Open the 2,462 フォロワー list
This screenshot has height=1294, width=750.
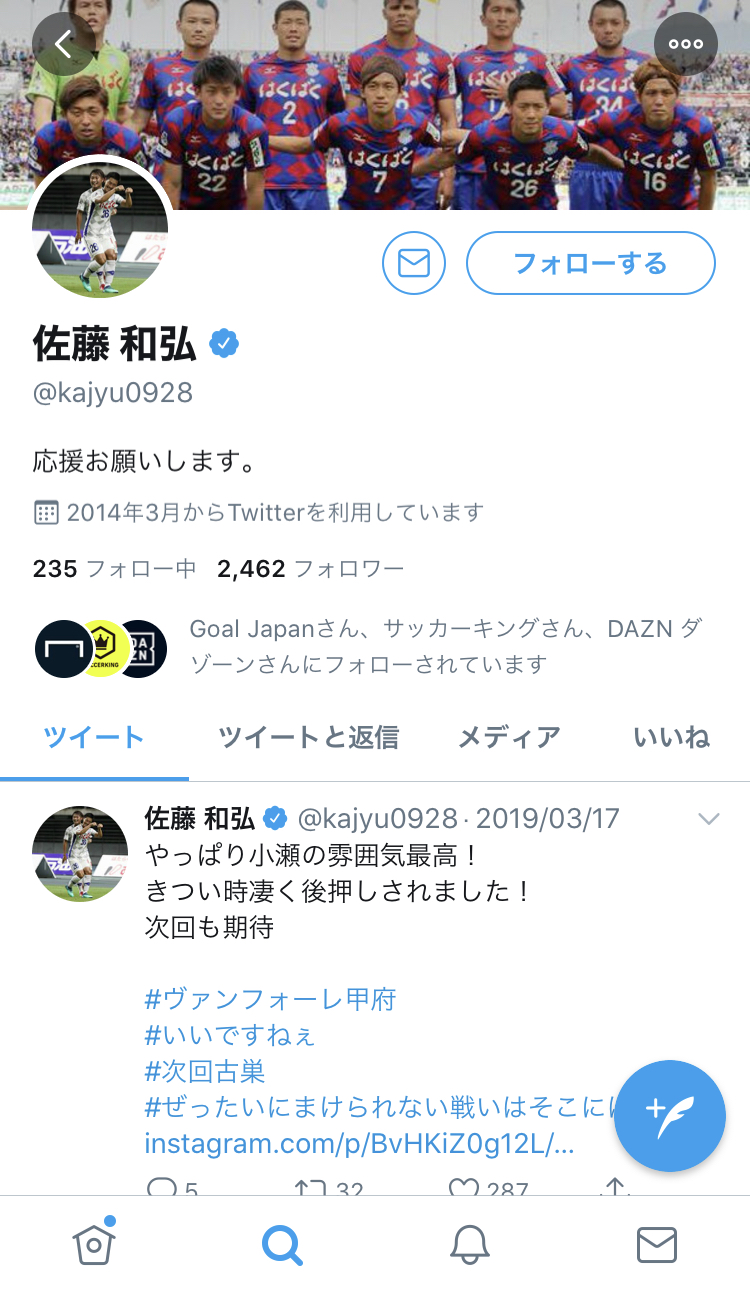[310, 569]
